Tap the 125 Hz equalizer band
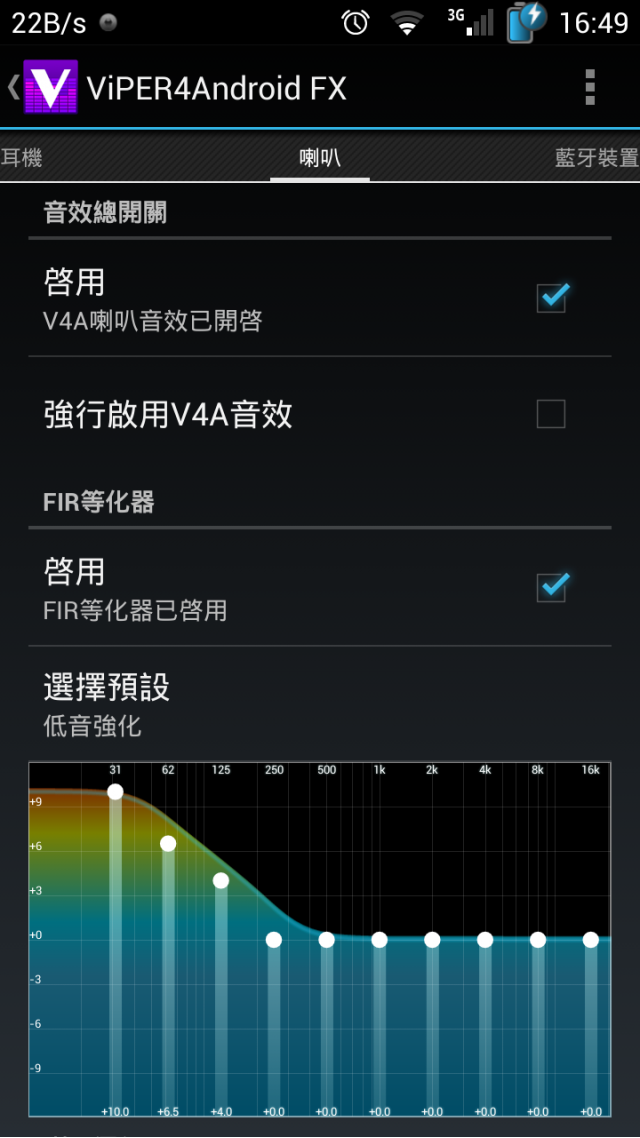This screenshot has width=640, height=1138. [x=221, y=881]
